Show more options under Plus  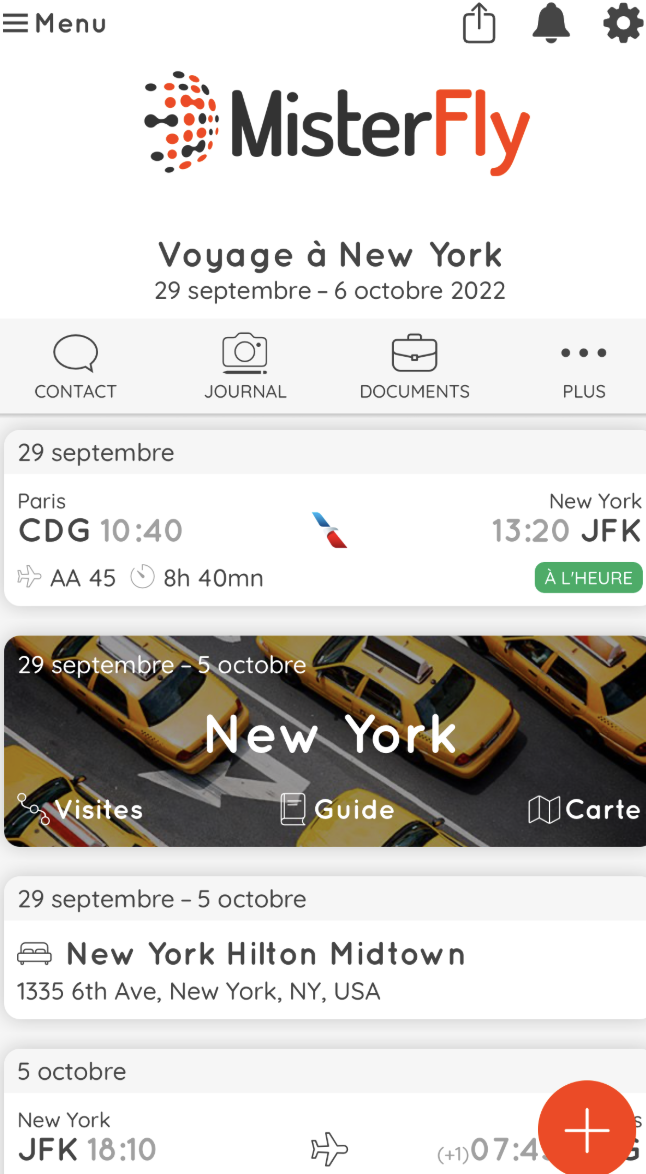click(584, 367)
